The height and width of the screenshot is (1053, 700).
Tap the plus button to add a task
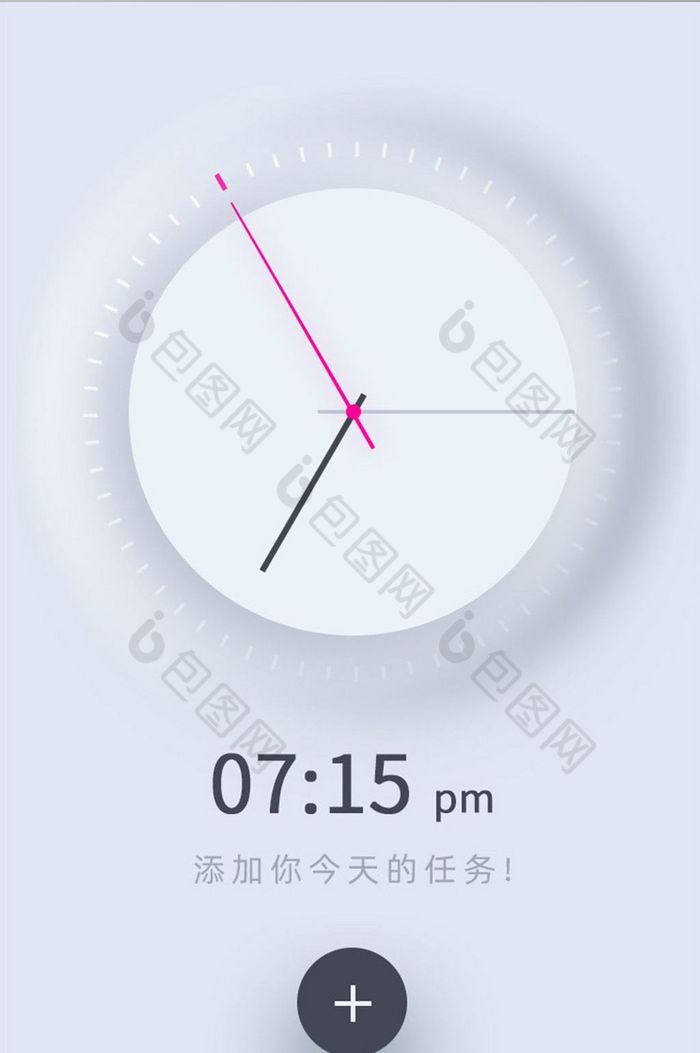352,1003
